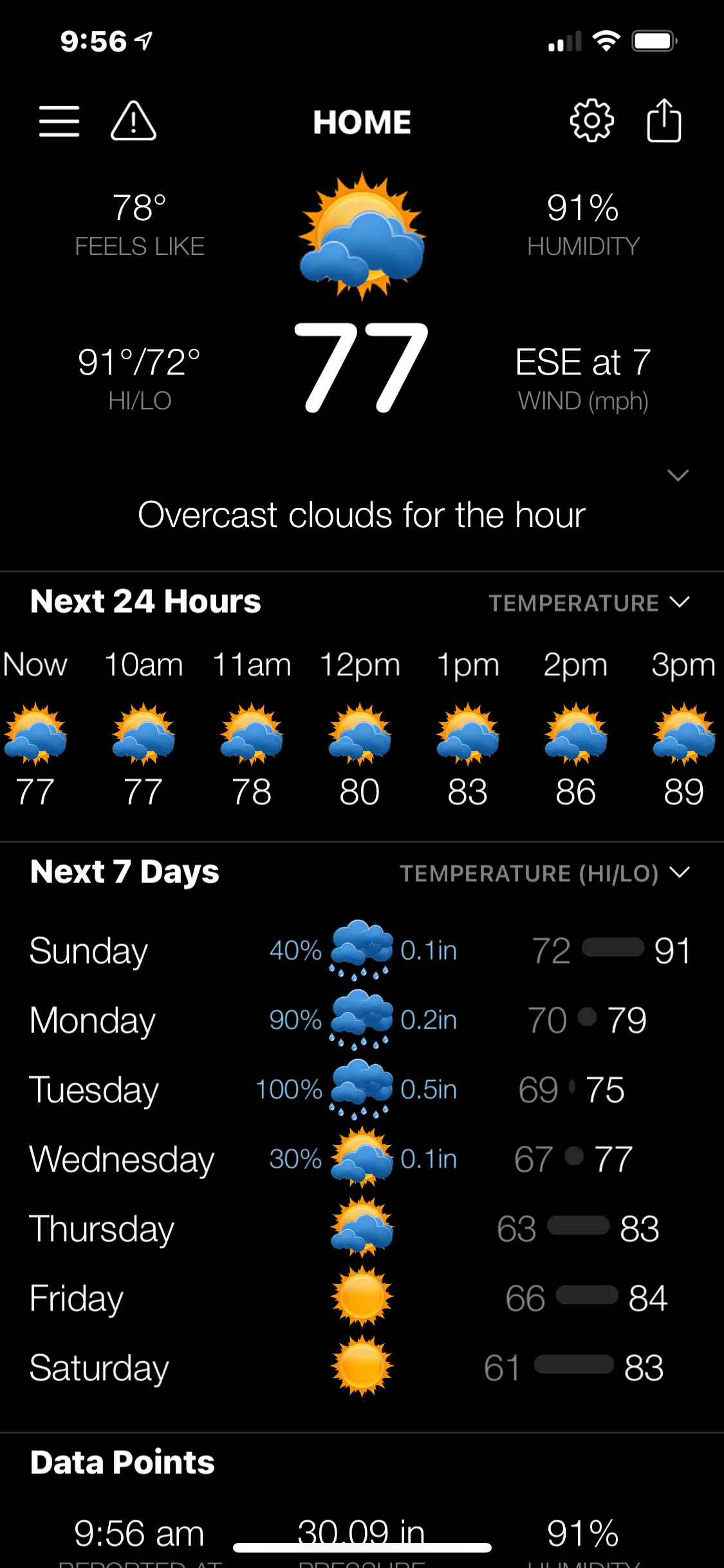The height and width of the screenshot is (1568, 724).
Task: Open settings gear
Action: tap(591, 121)
